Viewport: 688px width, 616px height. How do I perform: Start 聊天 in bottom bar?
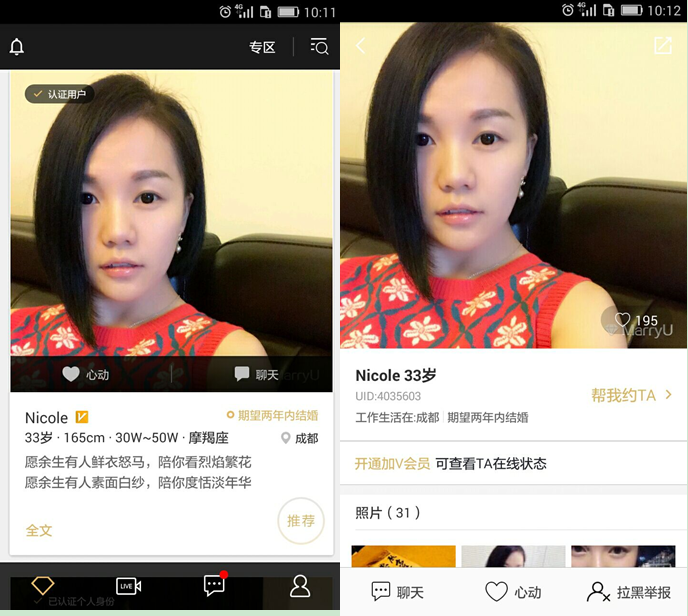tap(397, 592)
